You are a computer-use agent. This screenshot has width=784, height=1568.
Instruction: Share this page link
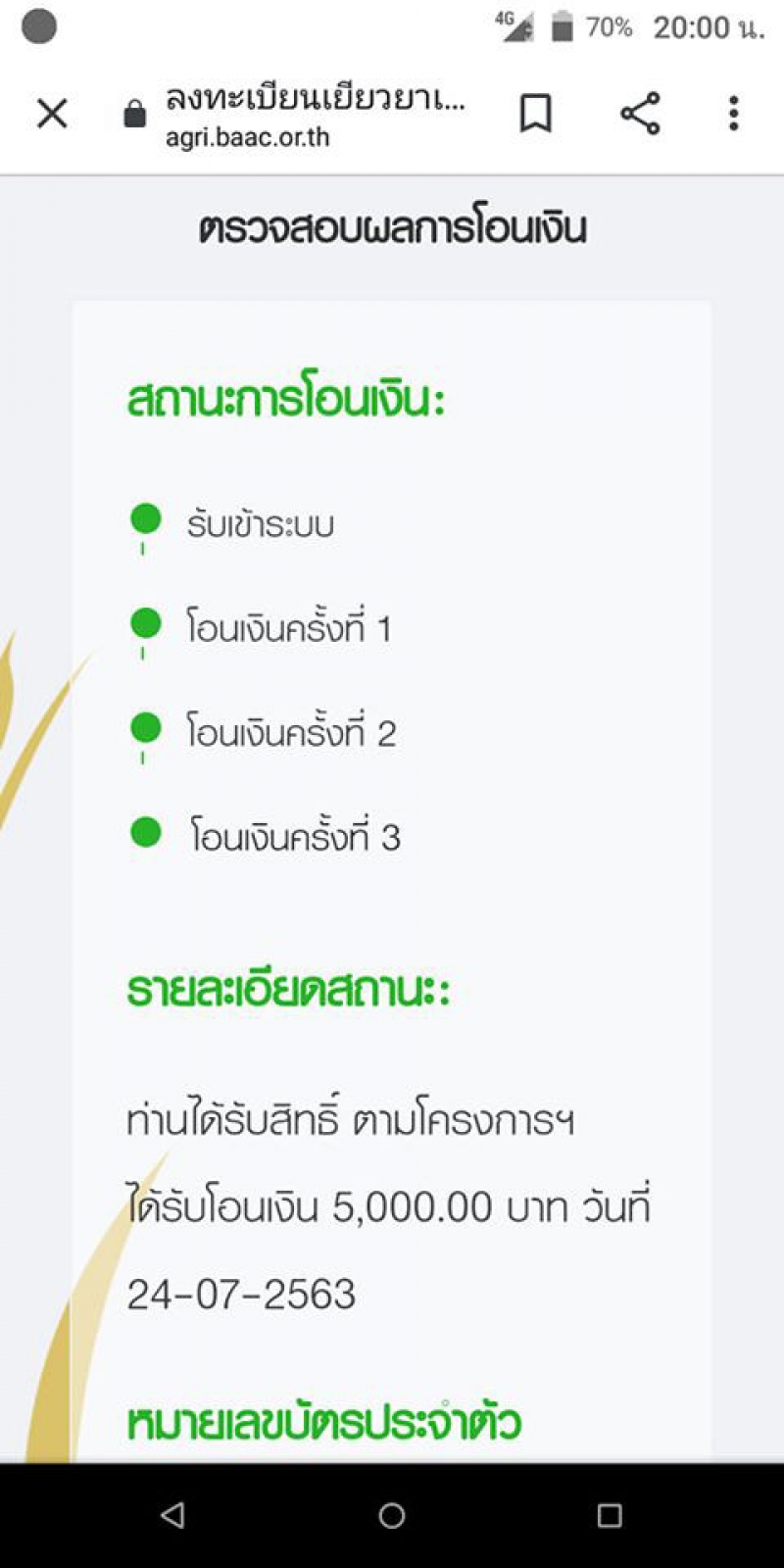(x=640, y=114)
